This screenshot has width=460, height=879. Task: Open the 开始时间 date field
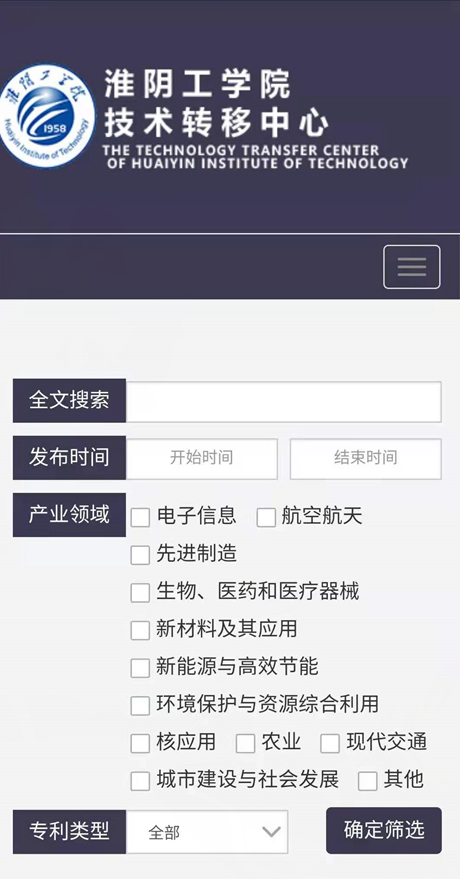point(202,459)
